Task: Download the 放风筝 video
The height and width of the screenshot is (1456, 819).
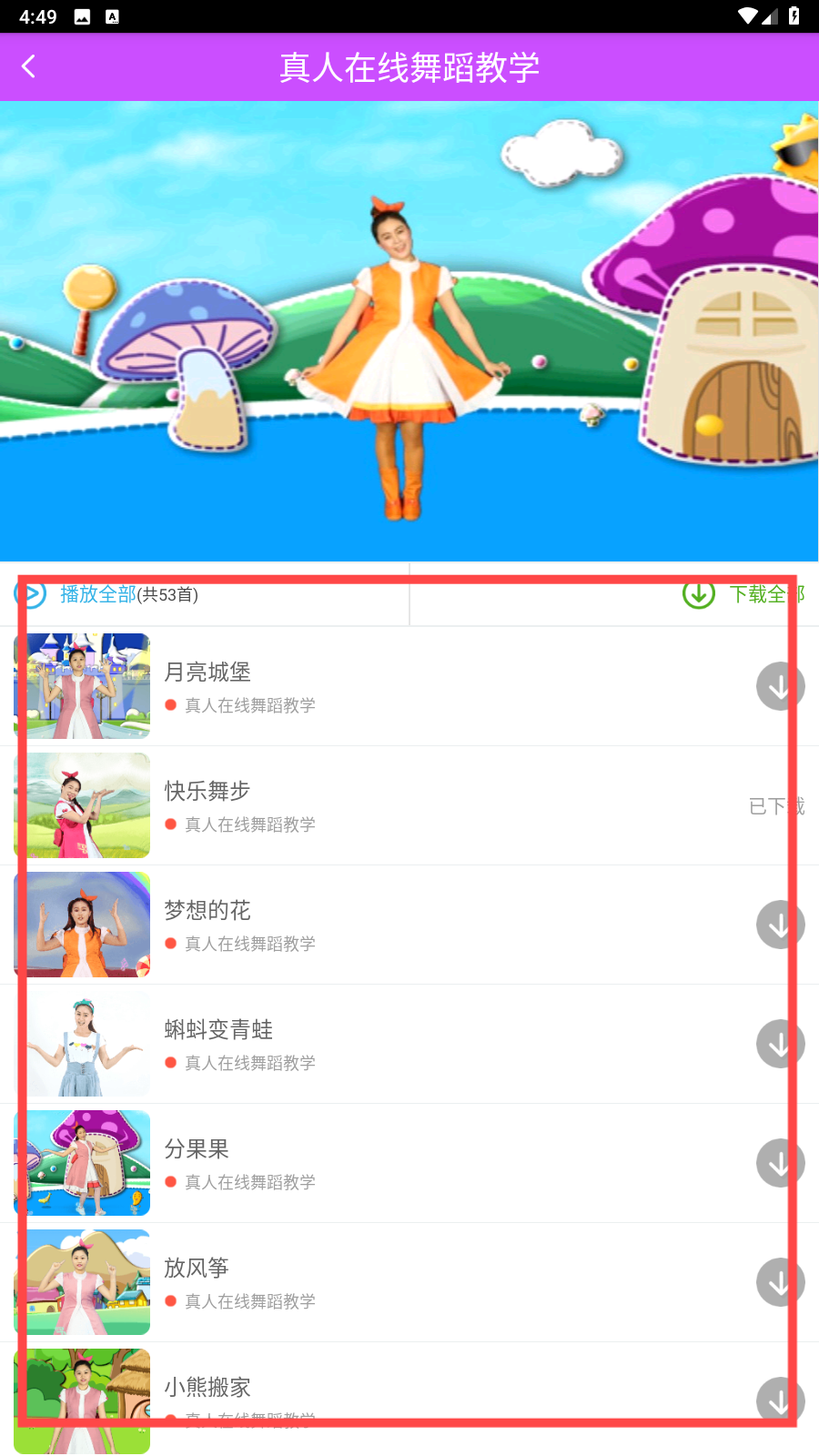Action: [x=780, y=1282]
